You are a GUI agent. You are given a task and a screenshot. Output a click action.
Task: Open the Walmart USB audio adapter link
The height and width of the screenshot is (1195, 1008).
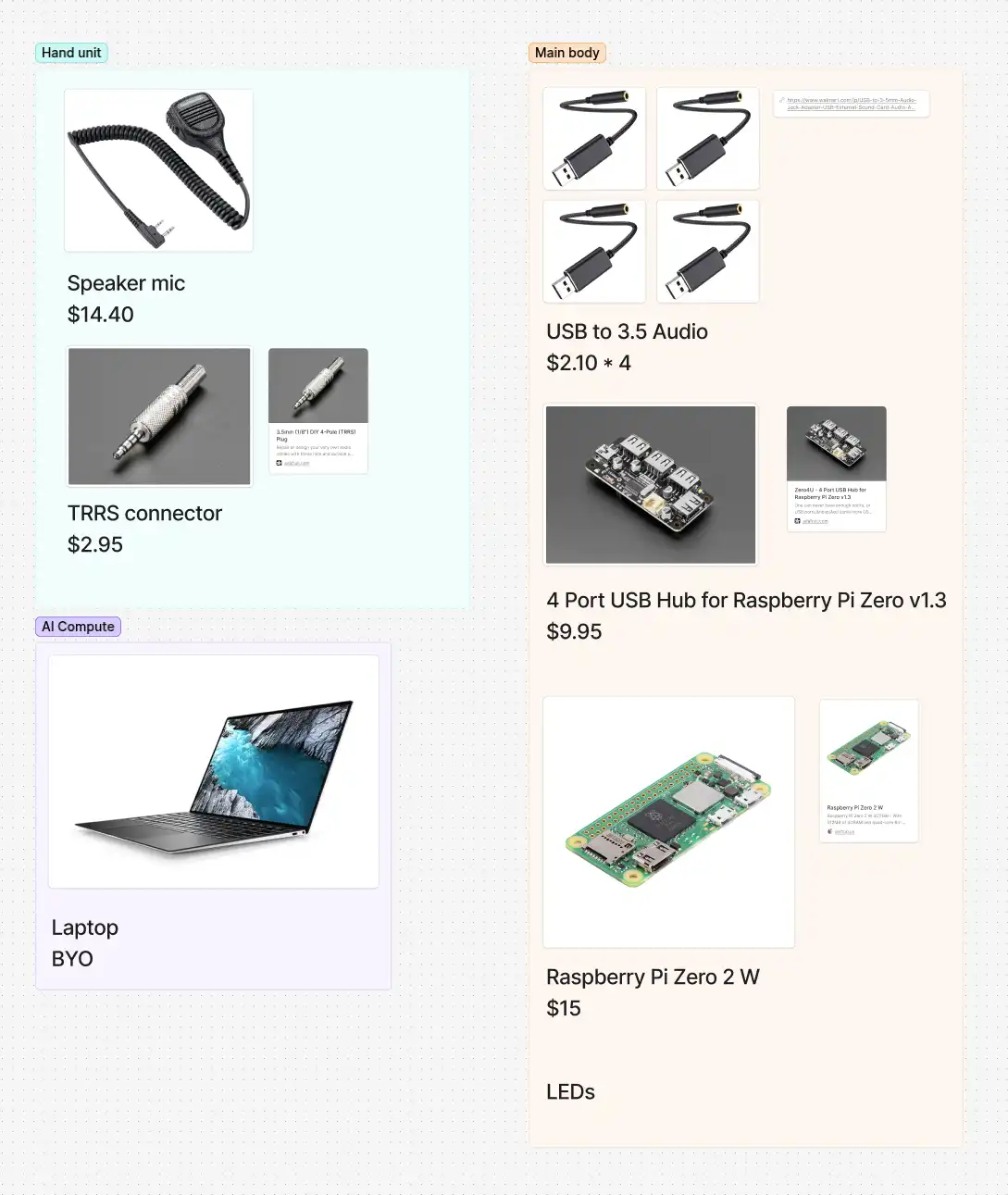pyautogui.click(x=851, y=104)
